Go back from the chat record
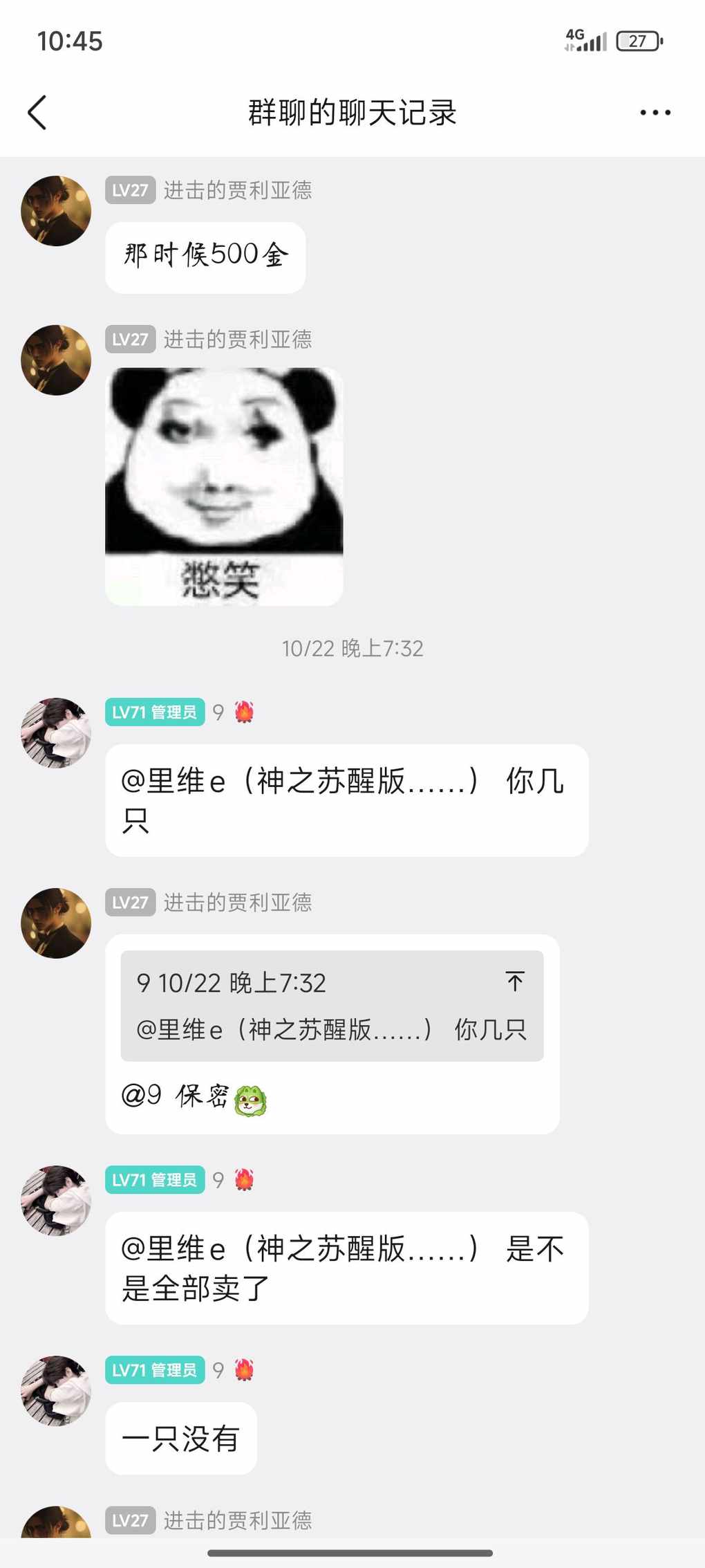Viewport: 705px width, 1568px height. pos(37,113)
